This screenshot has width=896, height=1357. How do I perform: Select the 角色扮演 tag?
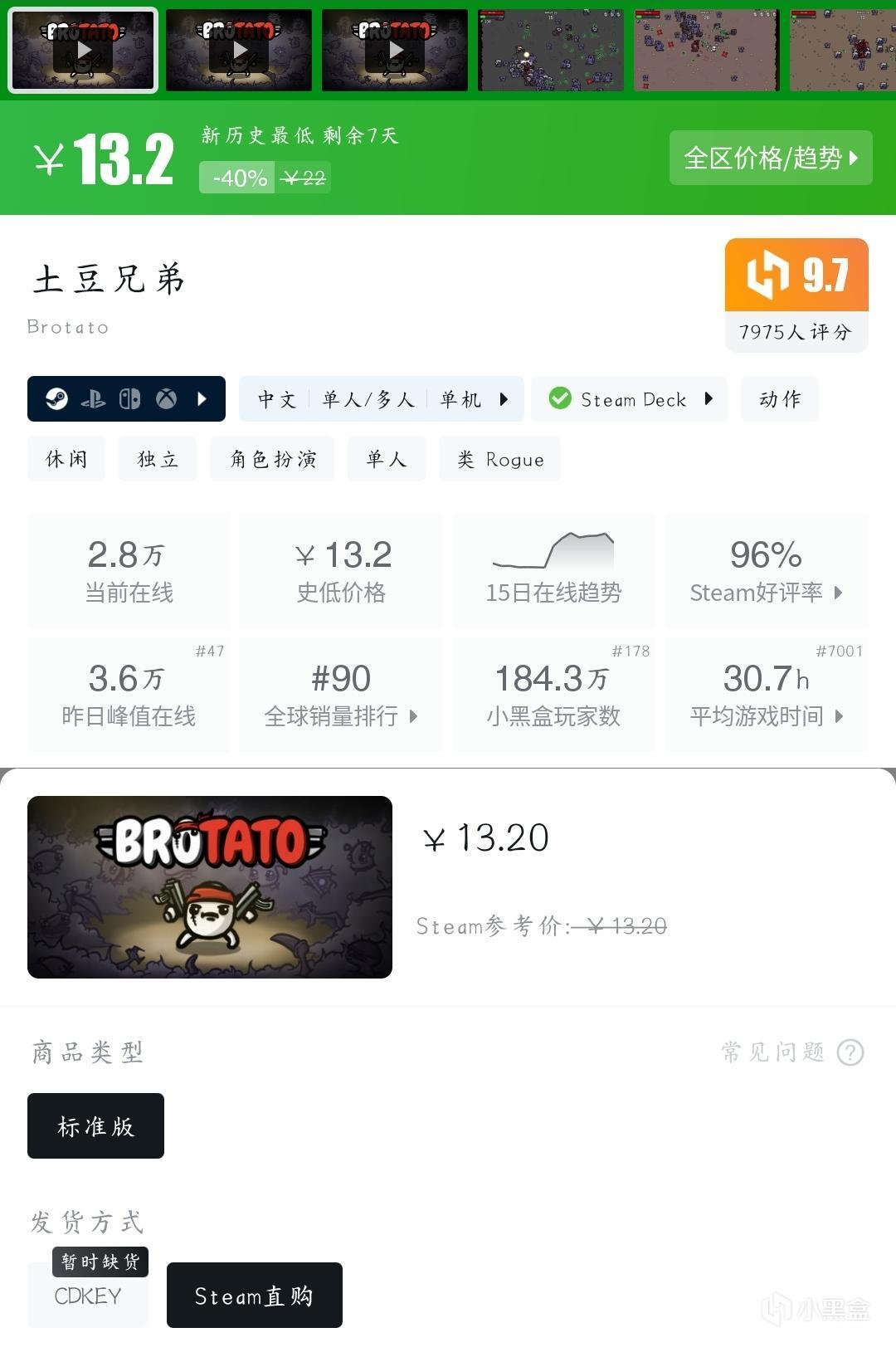pyautogui.click(x=273, y=459)
